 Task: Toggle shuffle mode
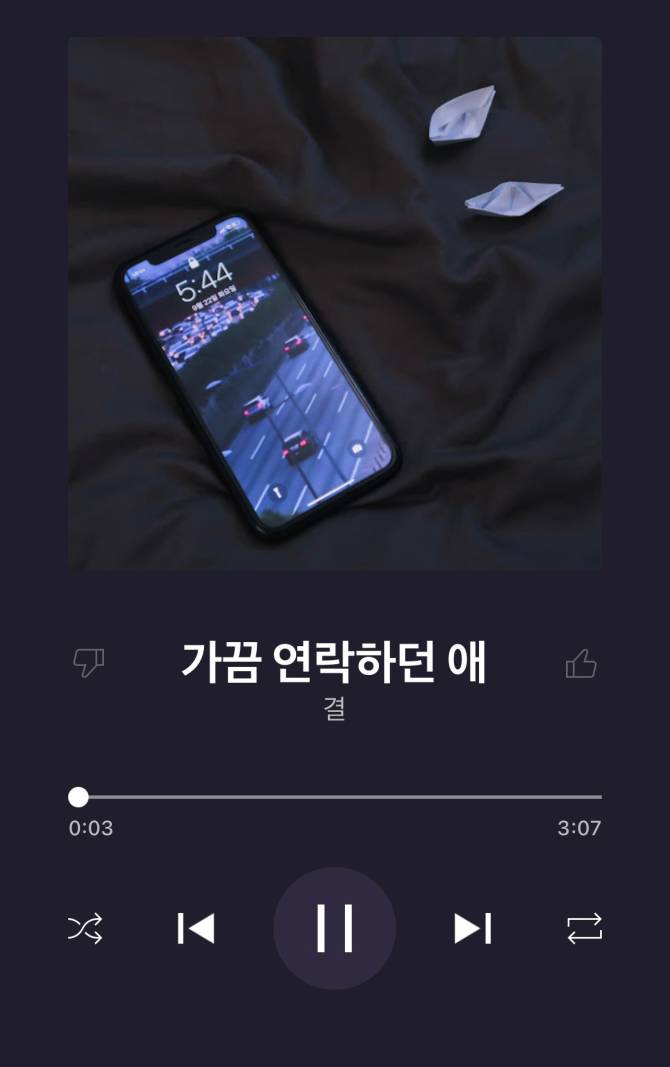coord(85,929)
